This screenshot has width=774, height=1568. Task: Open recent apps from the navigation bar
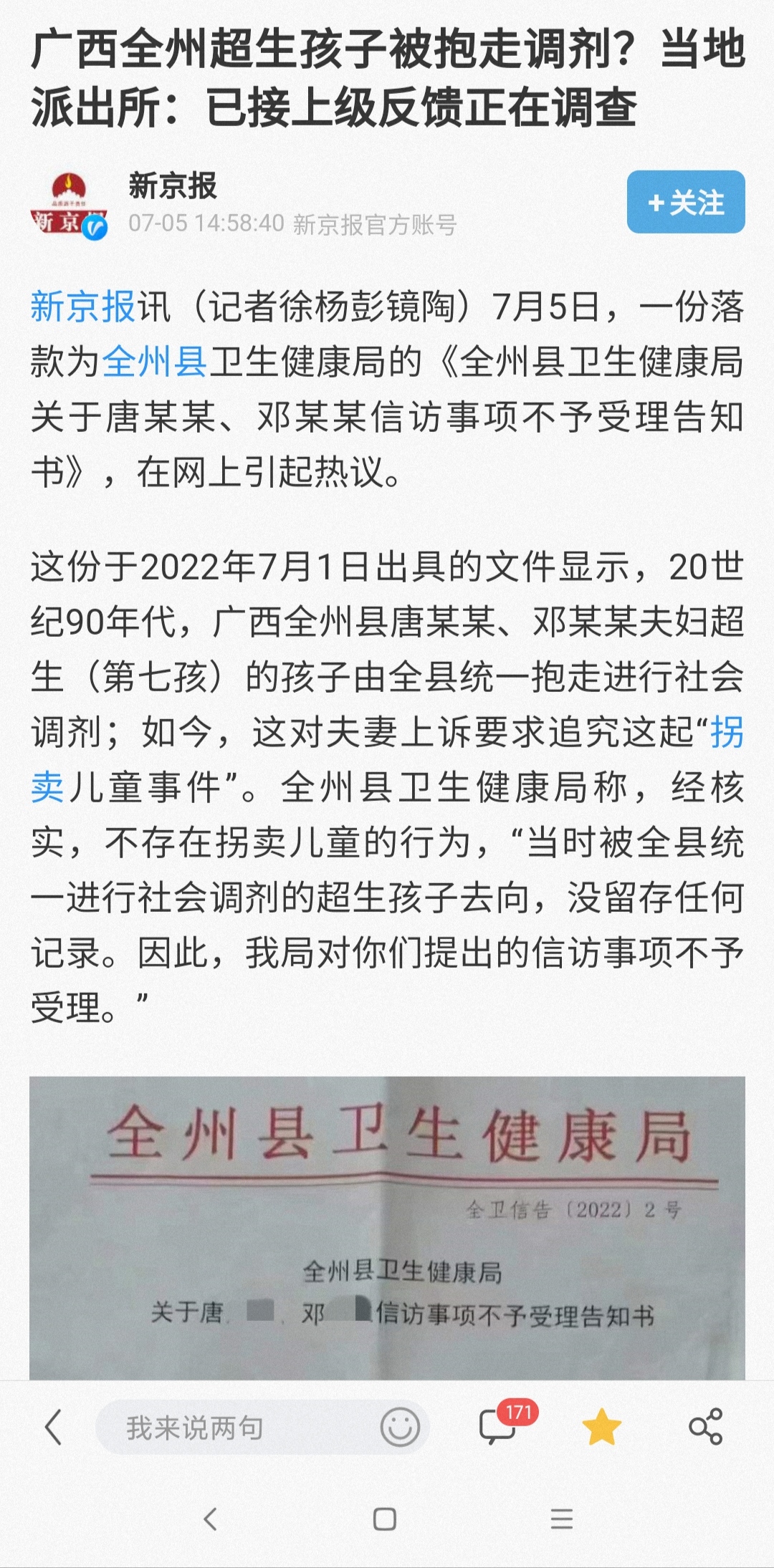click(x=561, y=1519)
